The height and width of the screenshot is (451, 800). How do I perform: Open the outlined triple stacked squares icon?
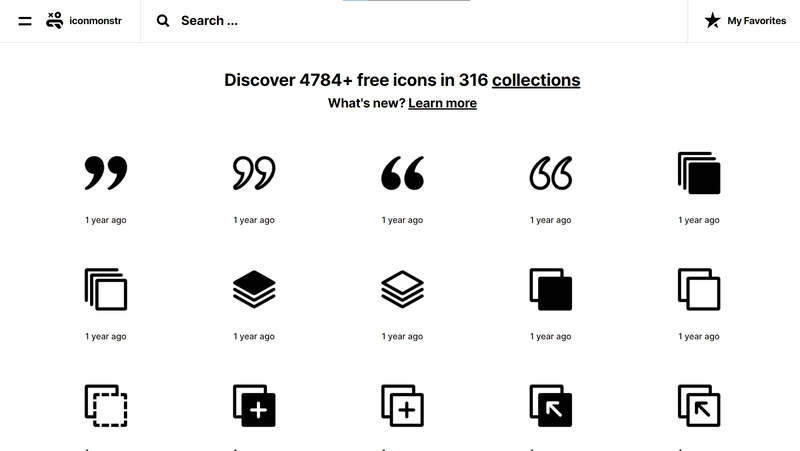(106, 289)
